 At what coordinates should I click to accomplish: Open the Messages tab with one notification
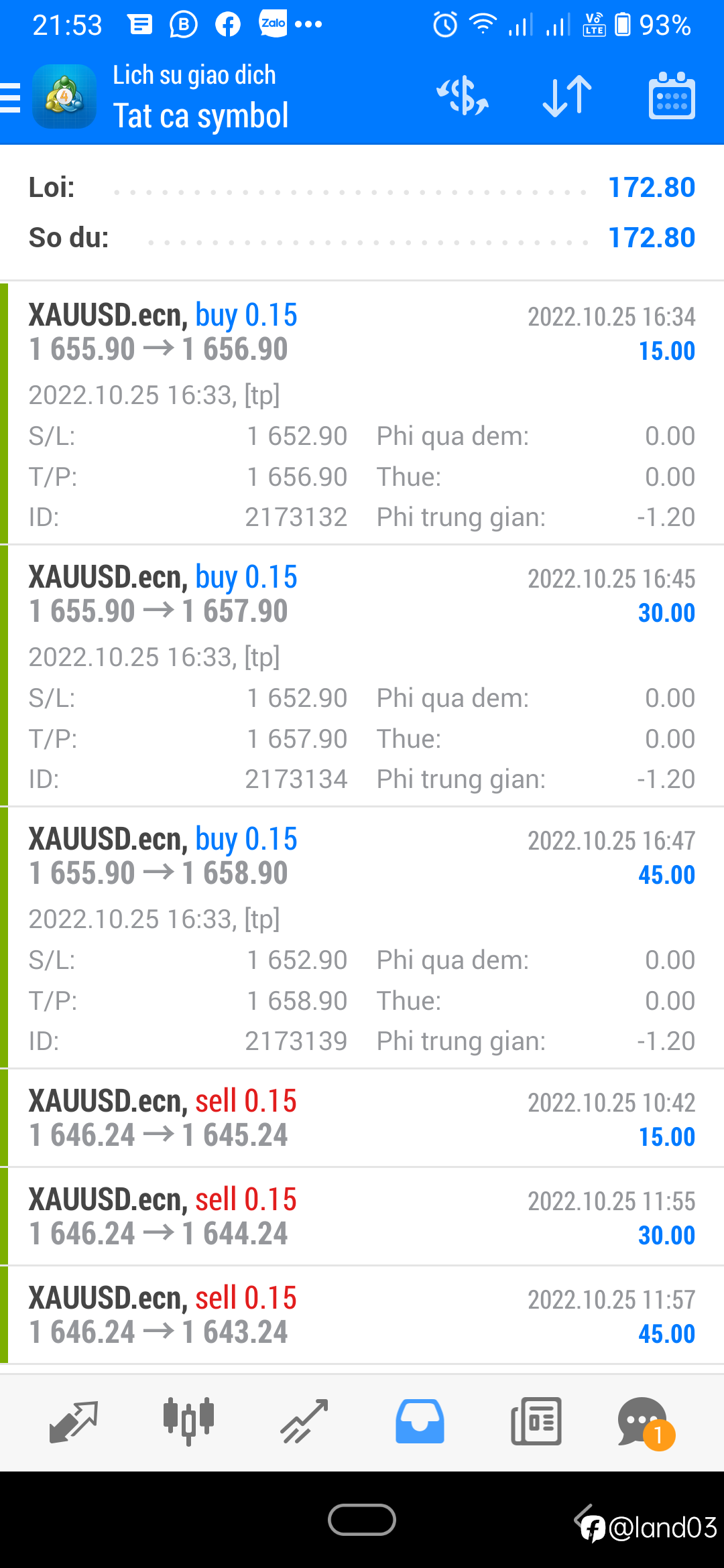(645, 1423)
